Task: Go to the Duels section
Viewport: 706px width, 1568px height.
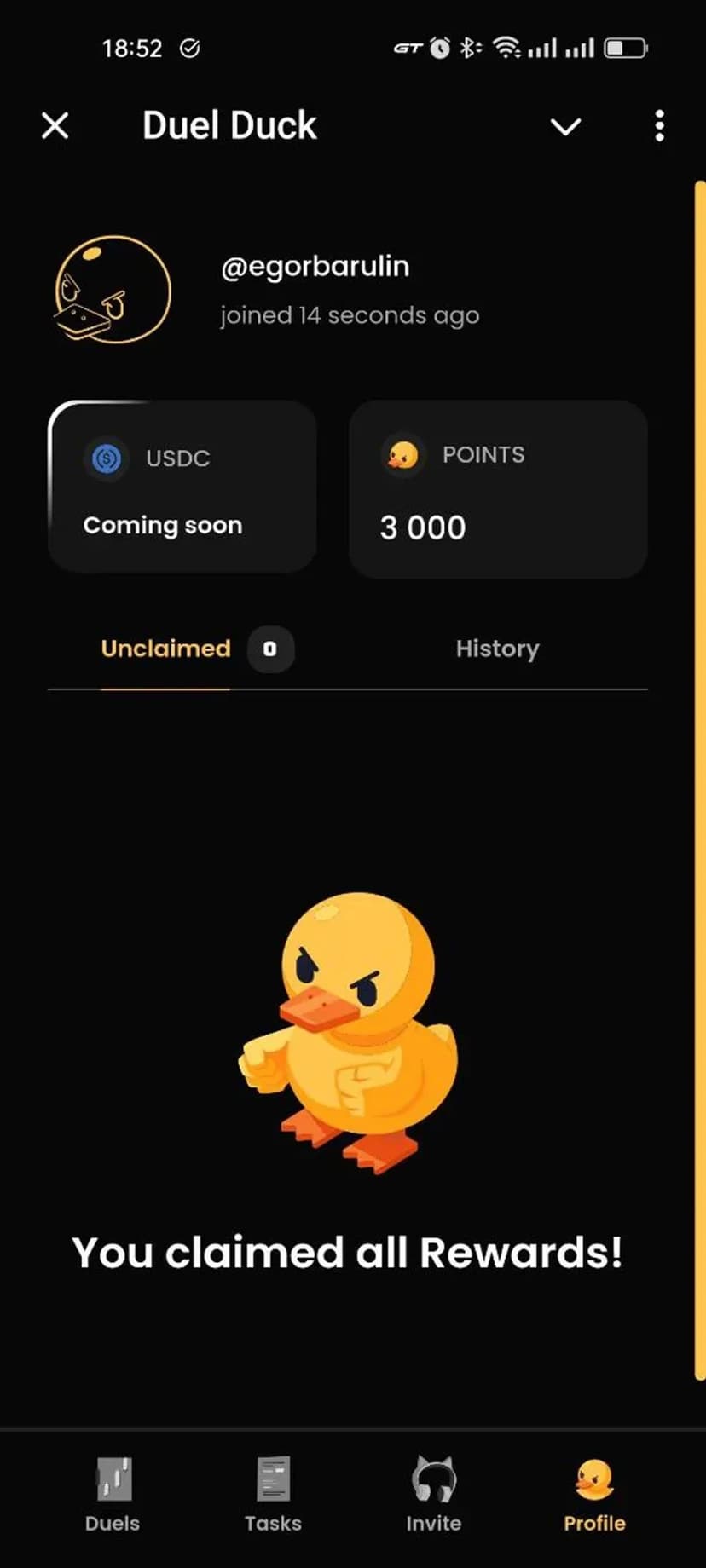Action: pos(113,1493)
